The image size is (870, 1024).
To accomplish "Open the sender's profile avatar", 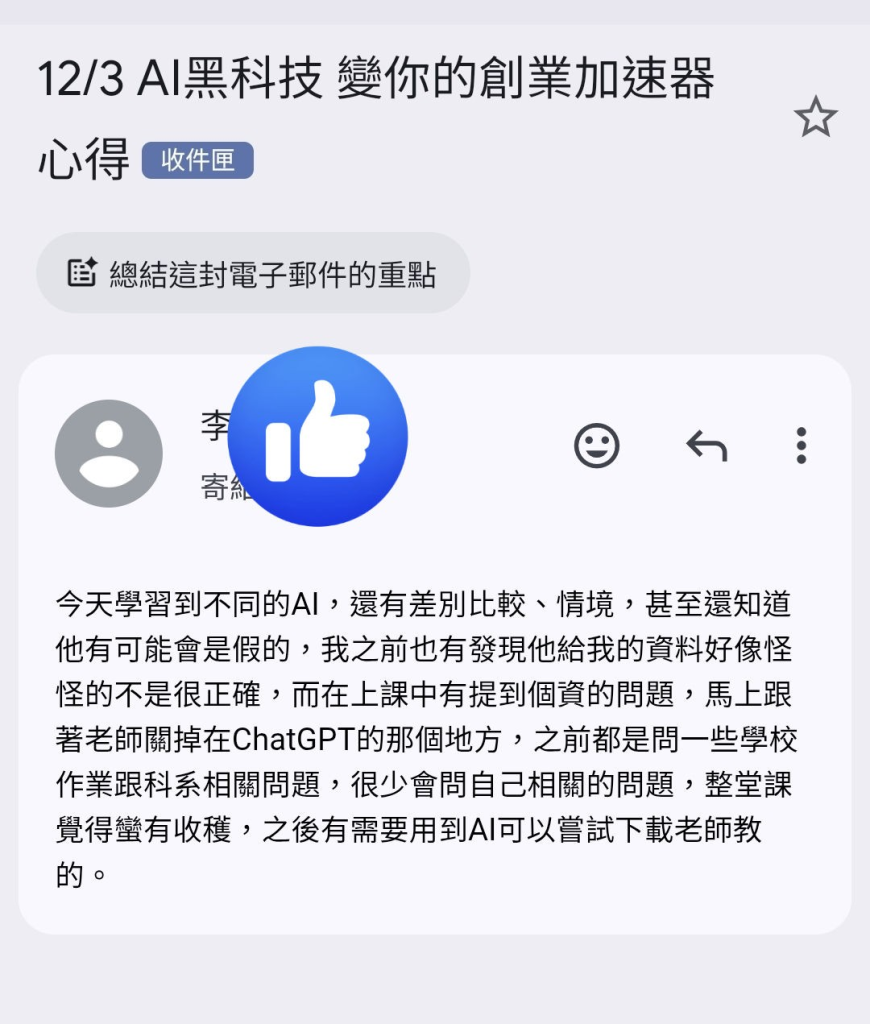I will [108, 453].
